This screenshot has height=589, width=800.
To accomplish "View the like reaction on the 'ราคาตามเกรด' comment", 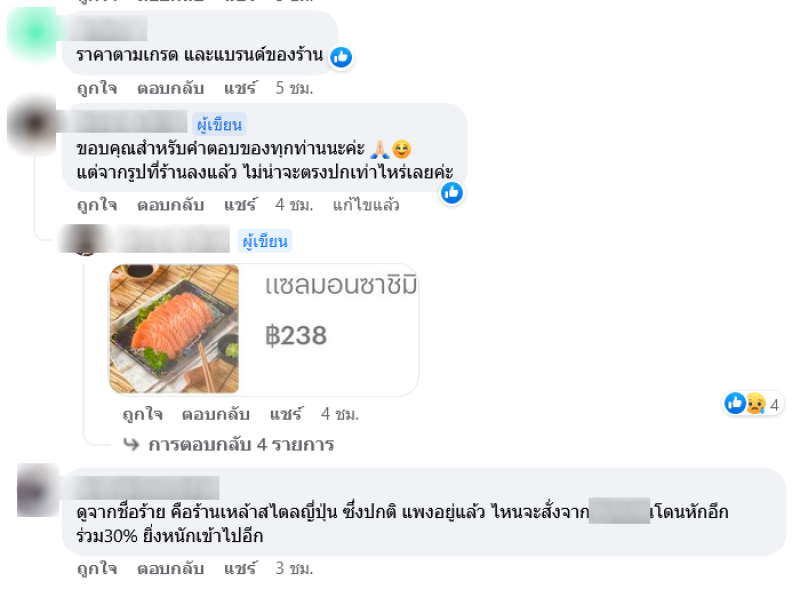I will tap(341, 57).
